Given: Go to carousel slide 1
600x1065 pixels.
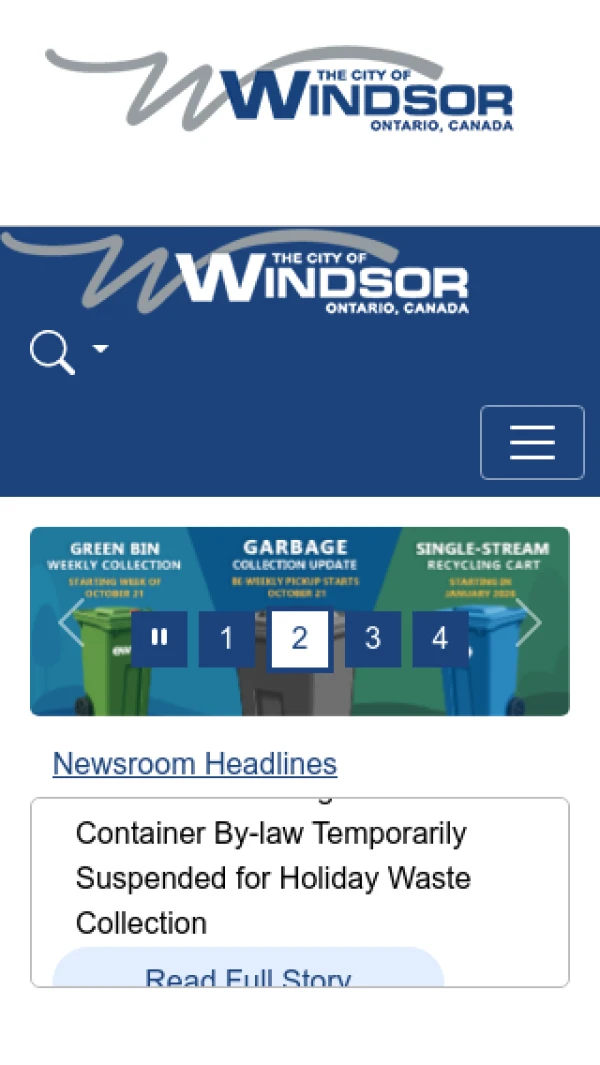Looking at the screenshot, I should coord(226,638).
